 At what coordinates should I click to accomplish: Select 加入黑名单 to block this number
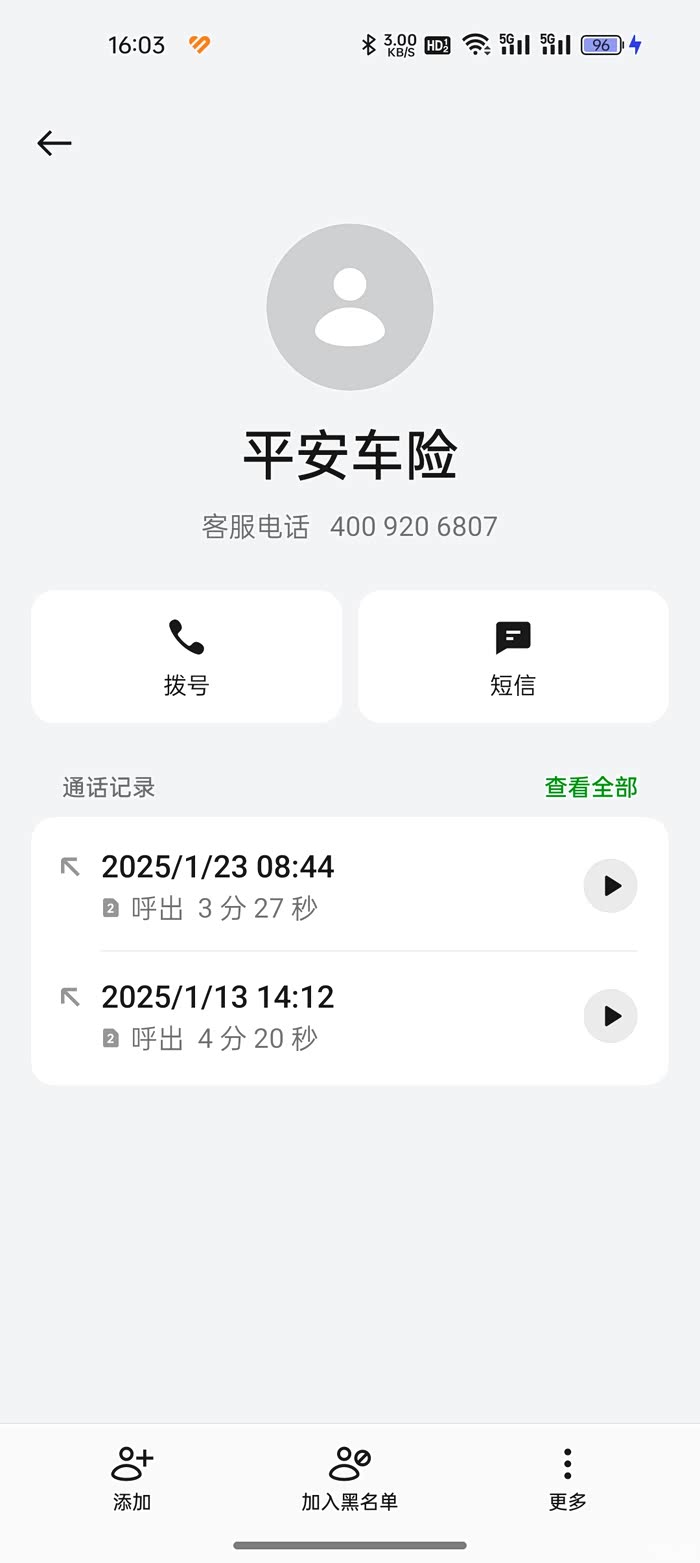pyautogui.click(x=350, y=1477)
